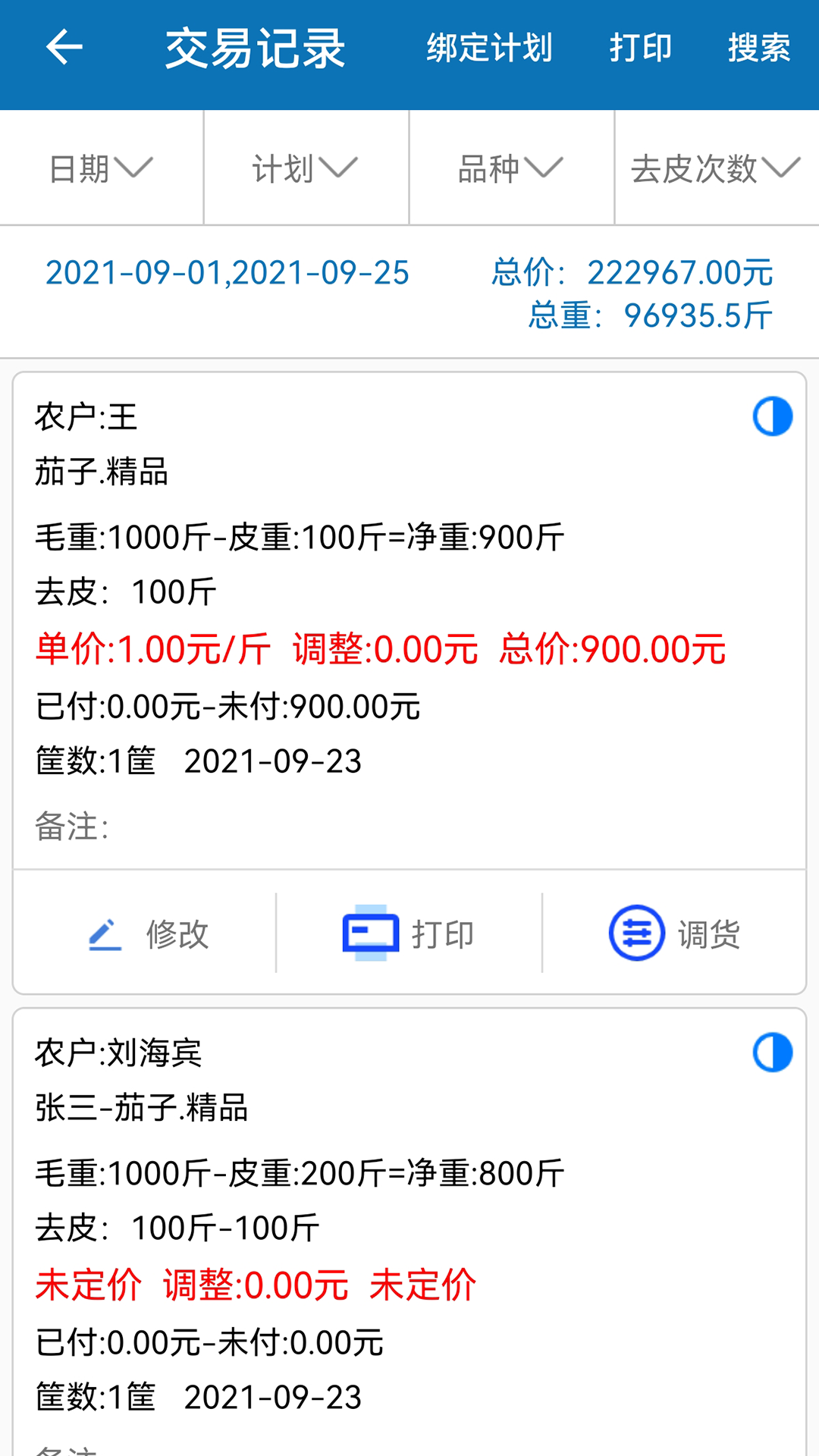Toggle the status indicator on the first record
Viewport: 819px width, 1456px height.
tap(772, 415)
